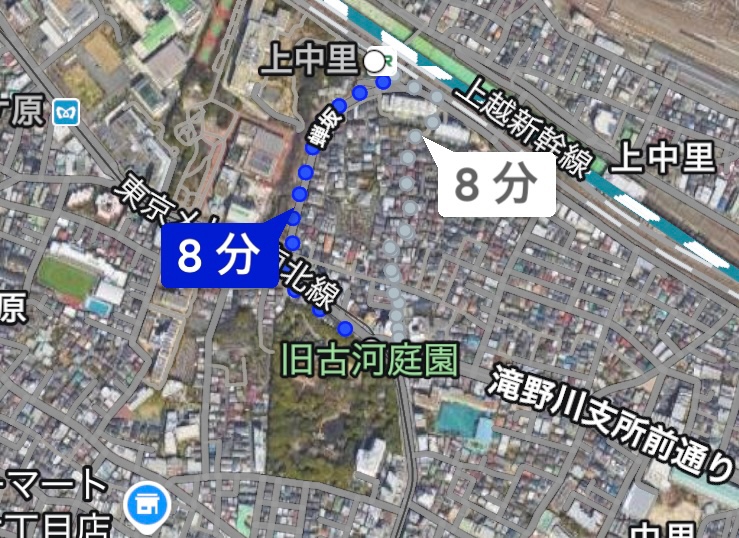The width and height of the screenshot is (739, 538).
Task: Select the alternate white 8分 route
Action: coord(496,183)
